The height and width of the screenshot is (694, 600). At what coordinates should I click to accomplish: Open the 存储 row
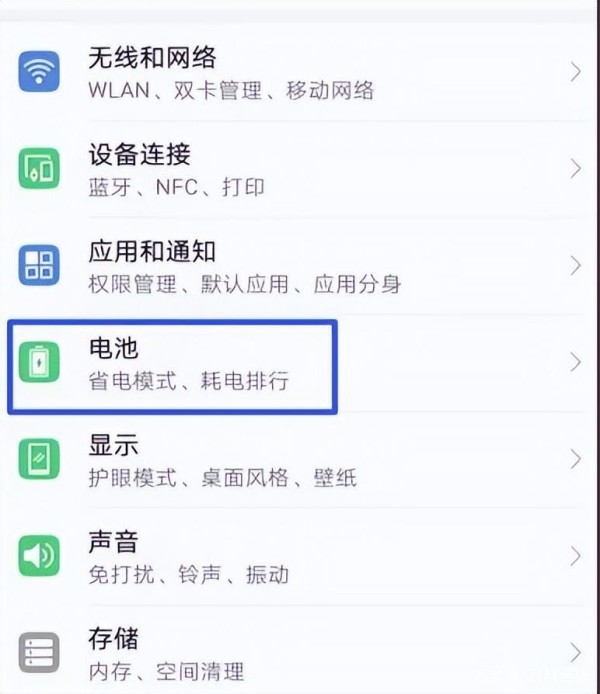click(300, 652)
